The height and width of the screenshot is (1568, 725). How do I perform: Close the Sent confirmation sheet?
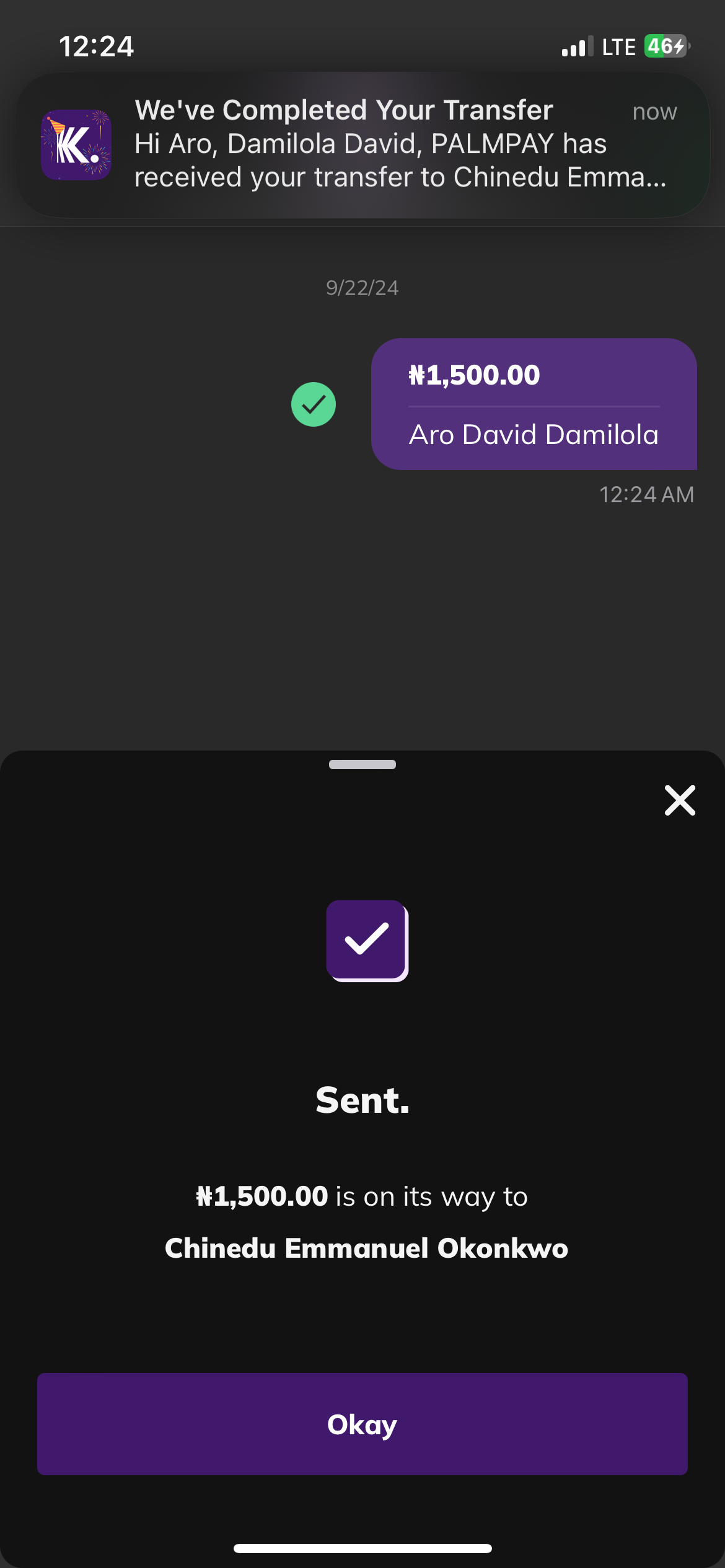[x=680, y=800]
